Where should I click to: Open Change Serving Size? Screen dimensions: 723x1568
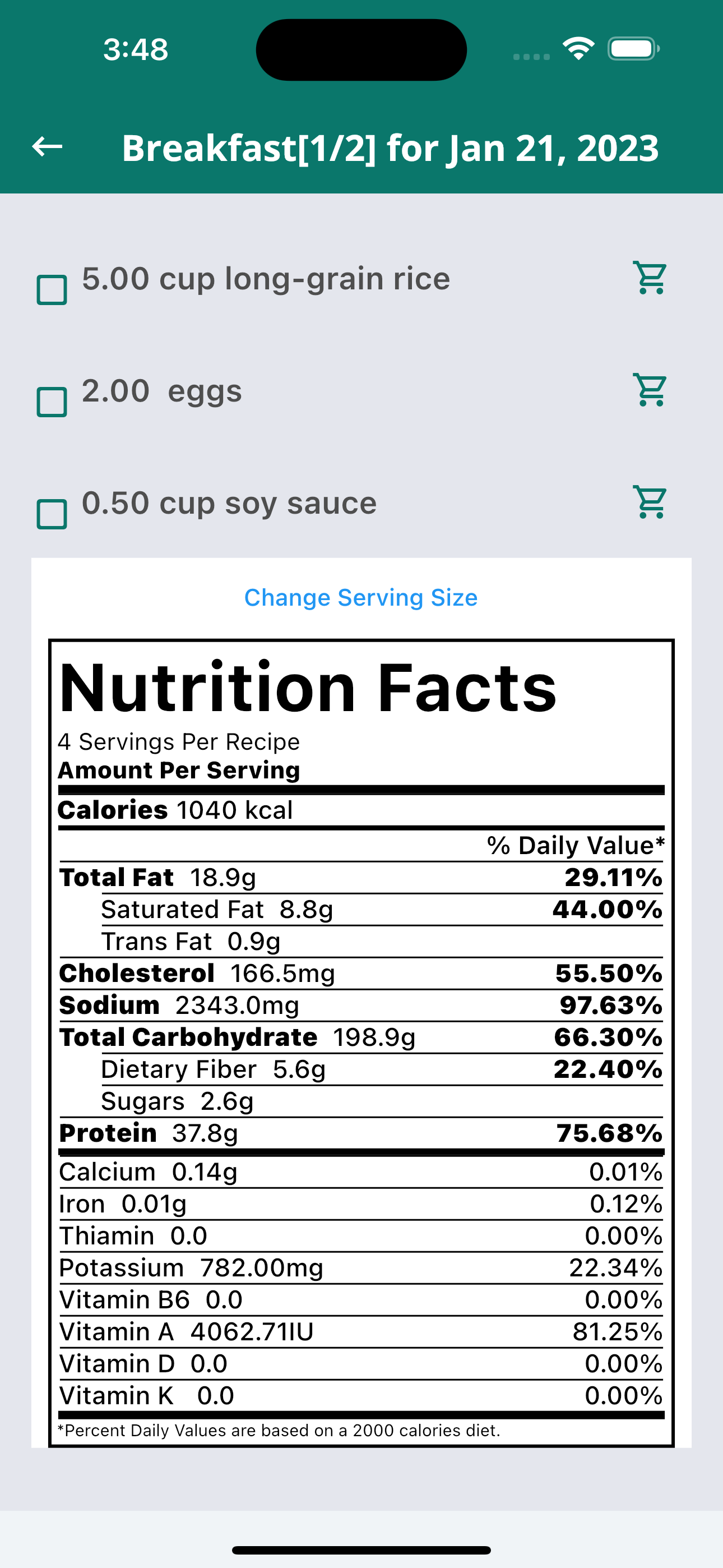pos(361,598)
